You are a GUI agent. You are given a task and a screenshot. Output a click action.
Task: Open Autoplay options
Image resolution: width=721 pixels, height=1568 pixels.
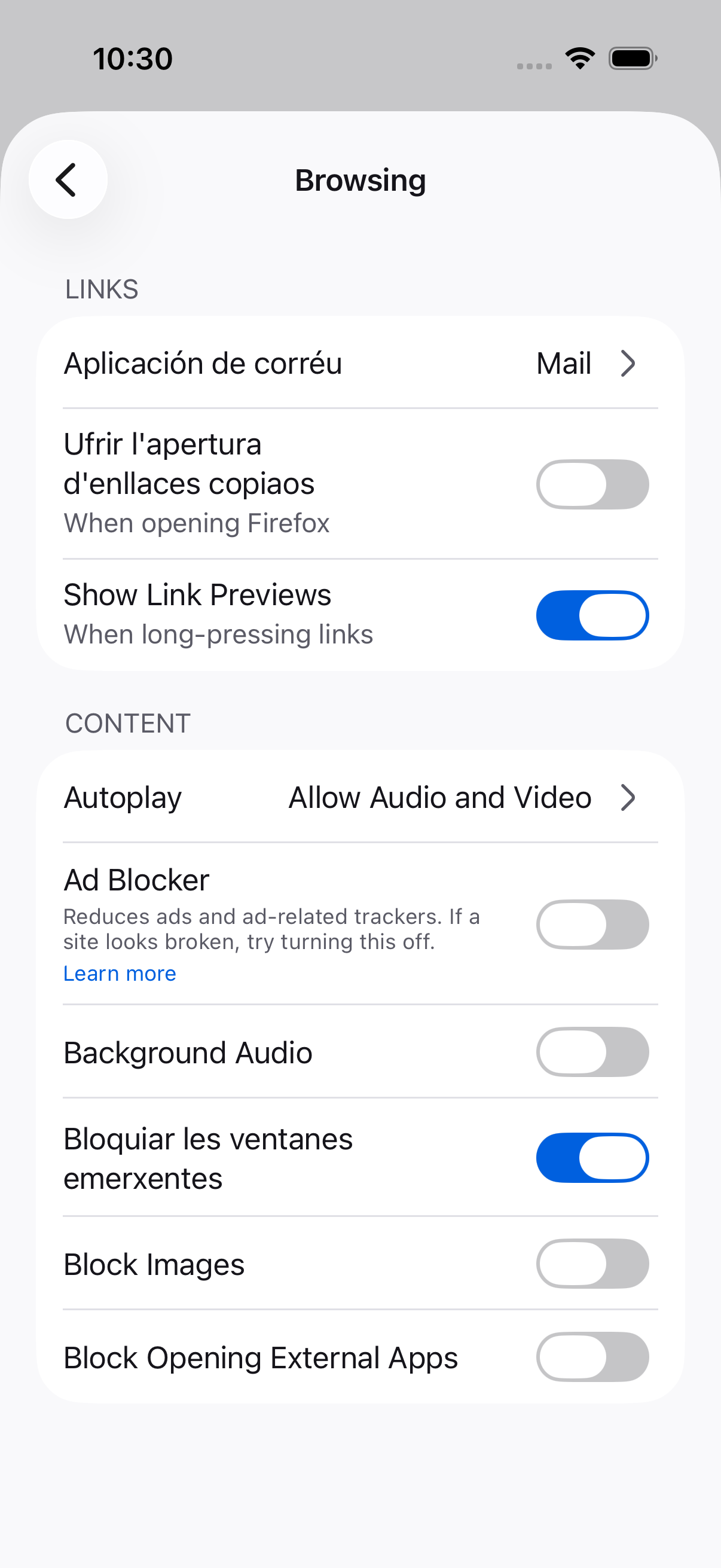tap(360, 797)
